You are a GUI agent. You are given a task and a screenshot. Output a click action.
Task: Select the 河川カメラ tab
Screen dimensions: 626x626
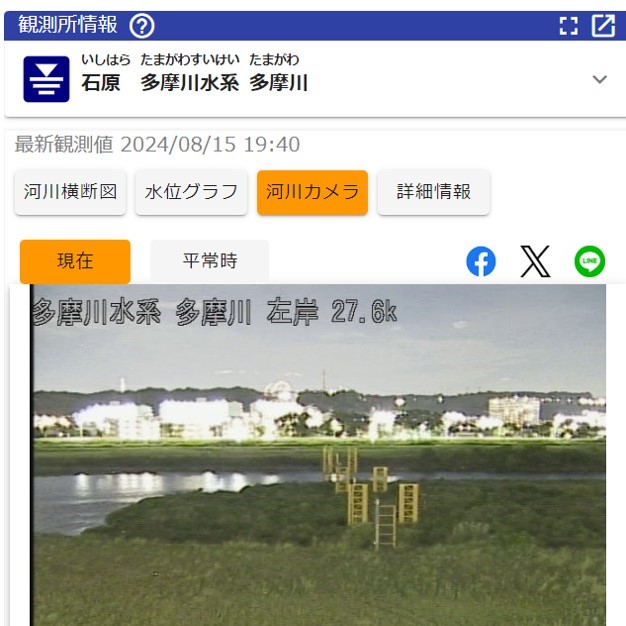(312, 192)
